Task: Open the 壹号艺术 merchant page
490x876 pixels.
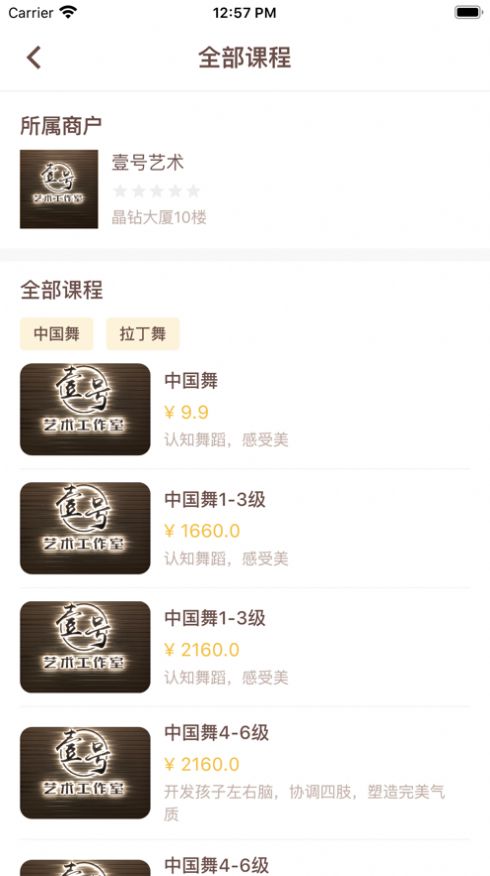Action: (x=245, y=189)
